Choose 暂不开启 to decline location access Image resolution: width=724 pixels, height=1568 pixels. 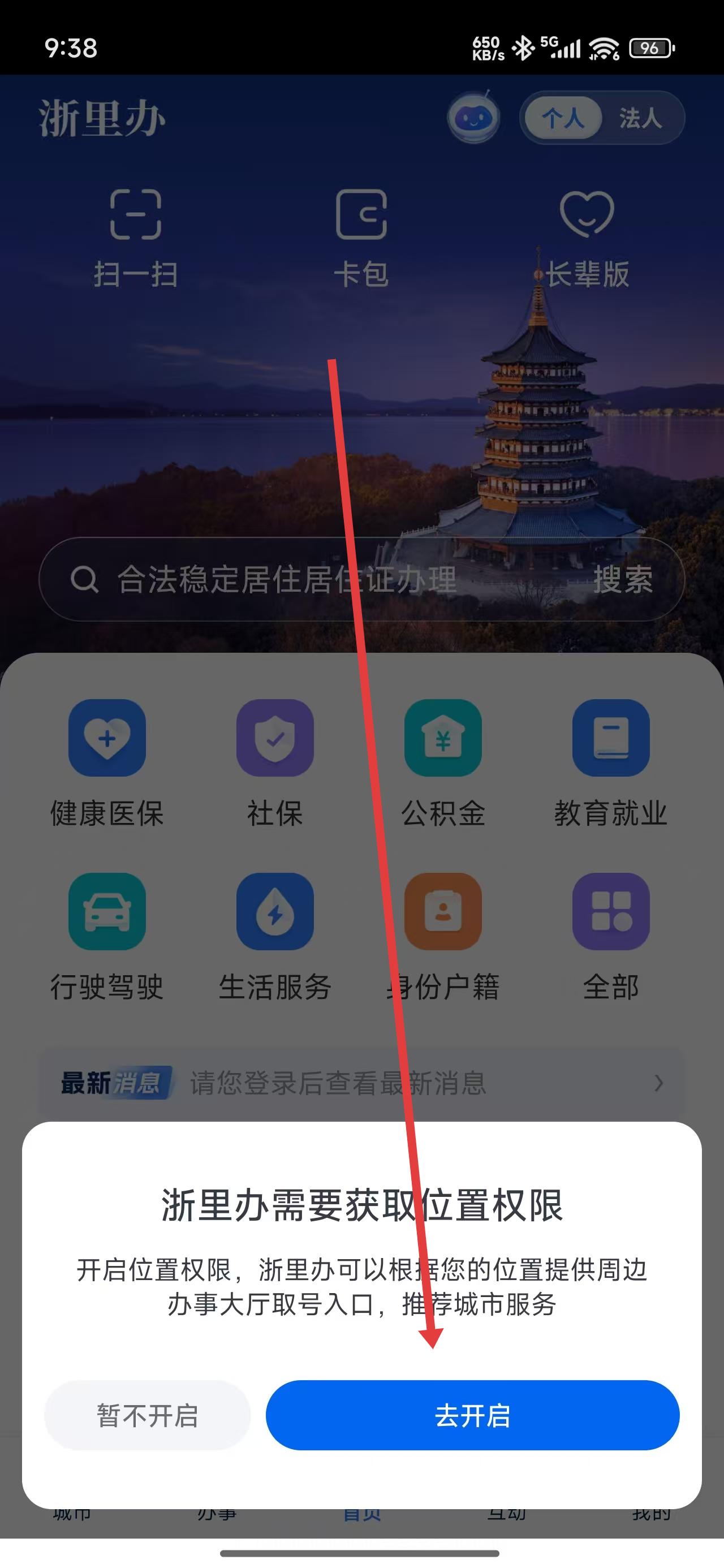(148, 1415)
